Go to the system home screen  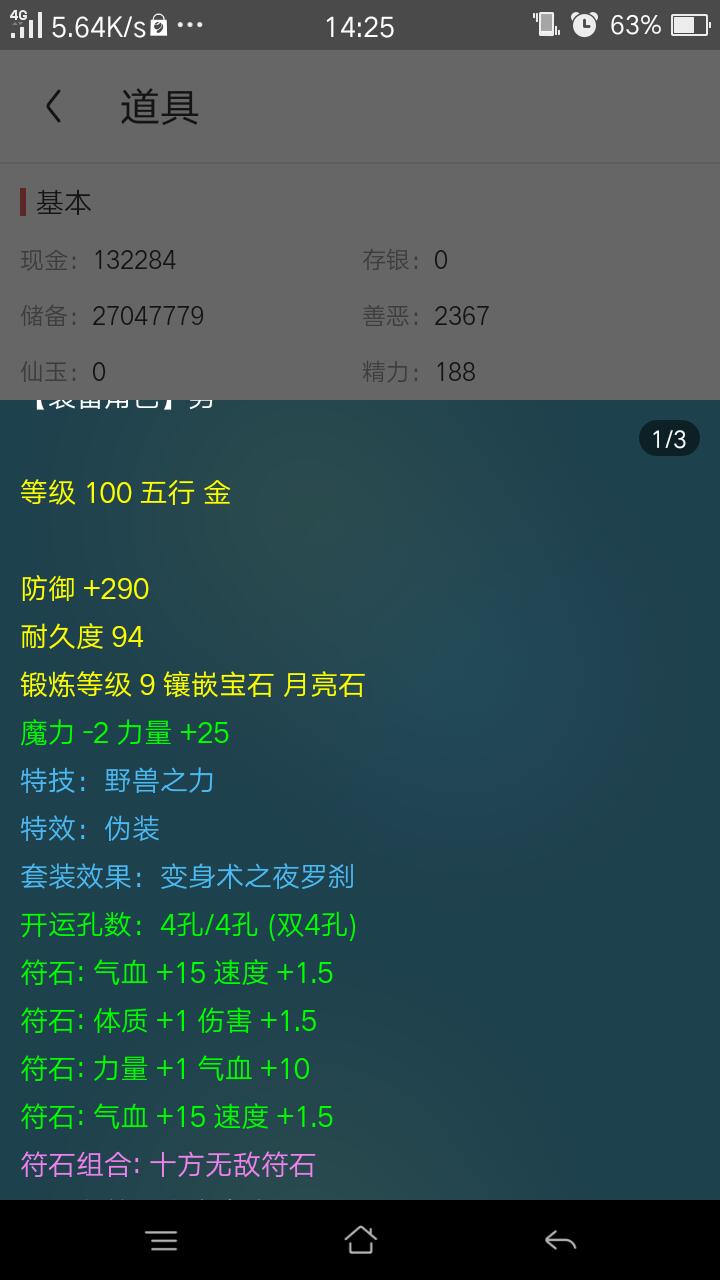tap(360, 1241)
